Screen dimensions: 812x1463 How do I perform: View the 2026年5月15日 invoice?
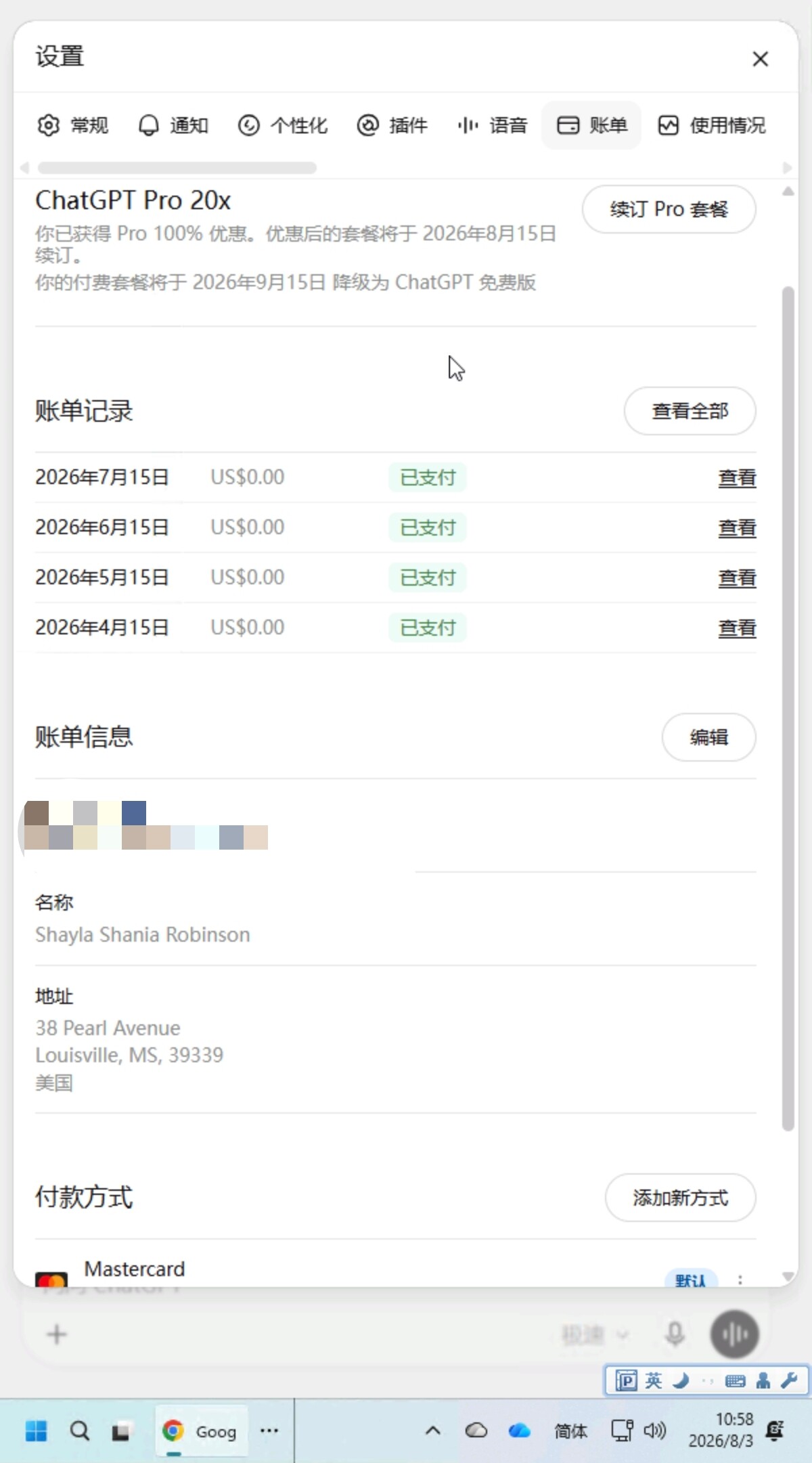click(737, 578)
